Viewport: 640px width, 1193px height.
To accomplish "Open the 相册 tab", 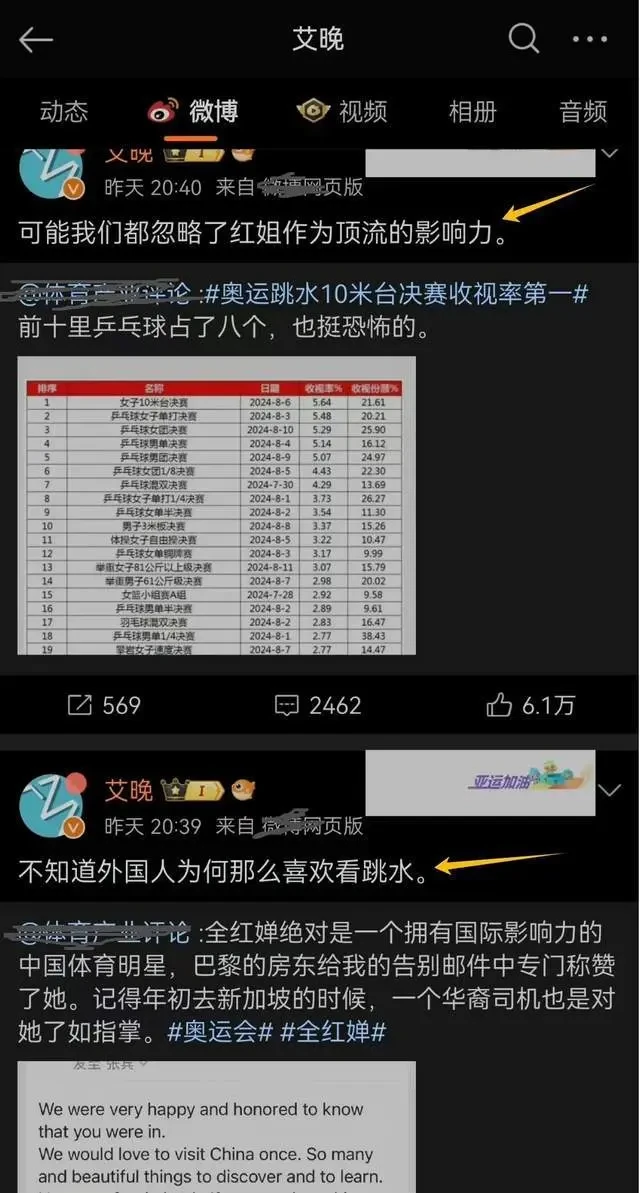I will tap(473, 111).
